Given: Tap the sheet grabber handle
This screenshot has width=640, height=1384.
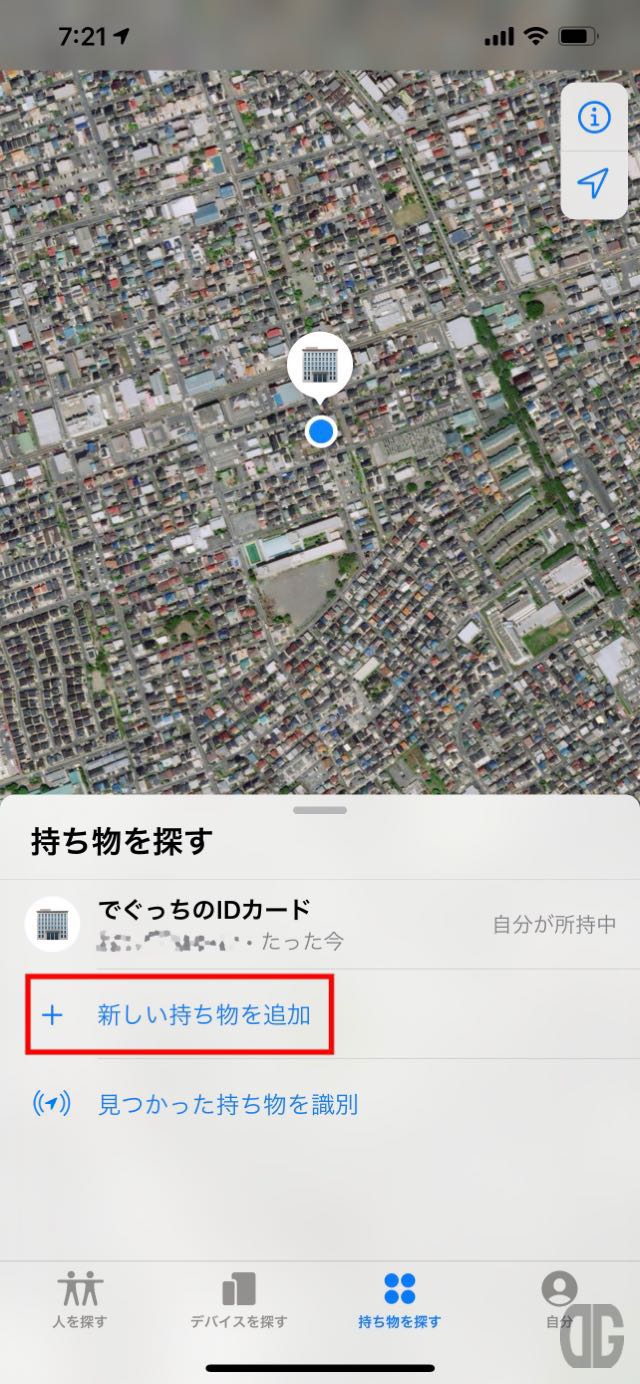Looking at the screenshot, I should (320, 809).
